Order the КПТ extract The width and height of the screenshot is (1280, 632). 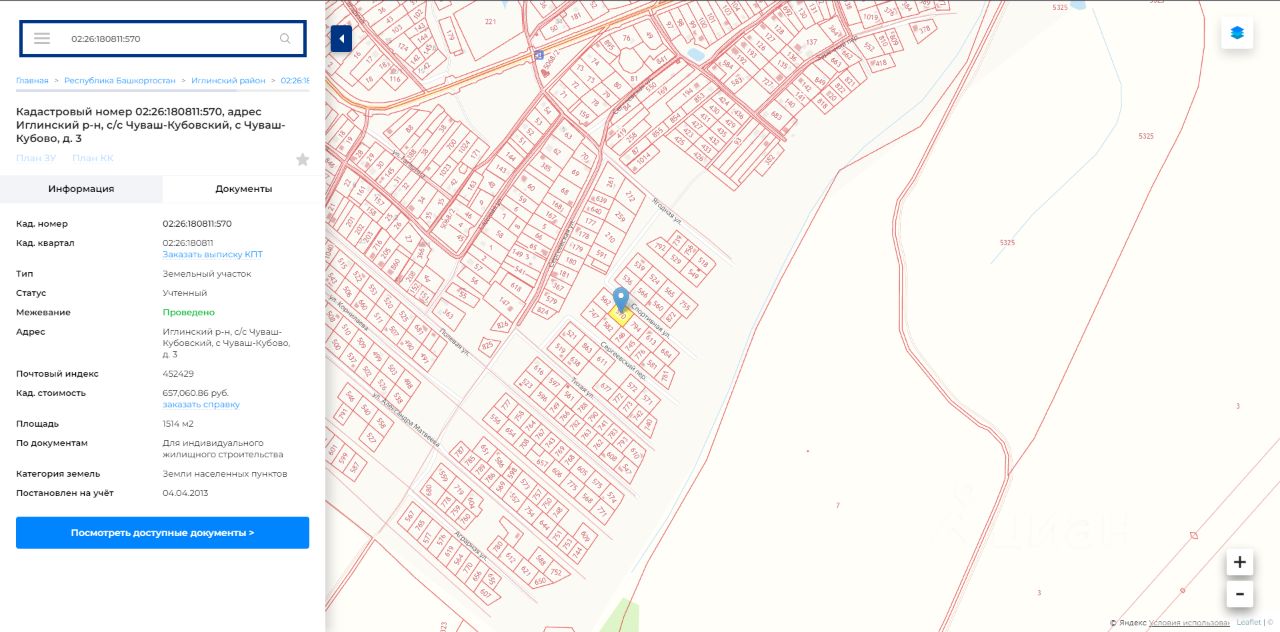(x=212, y=254)
